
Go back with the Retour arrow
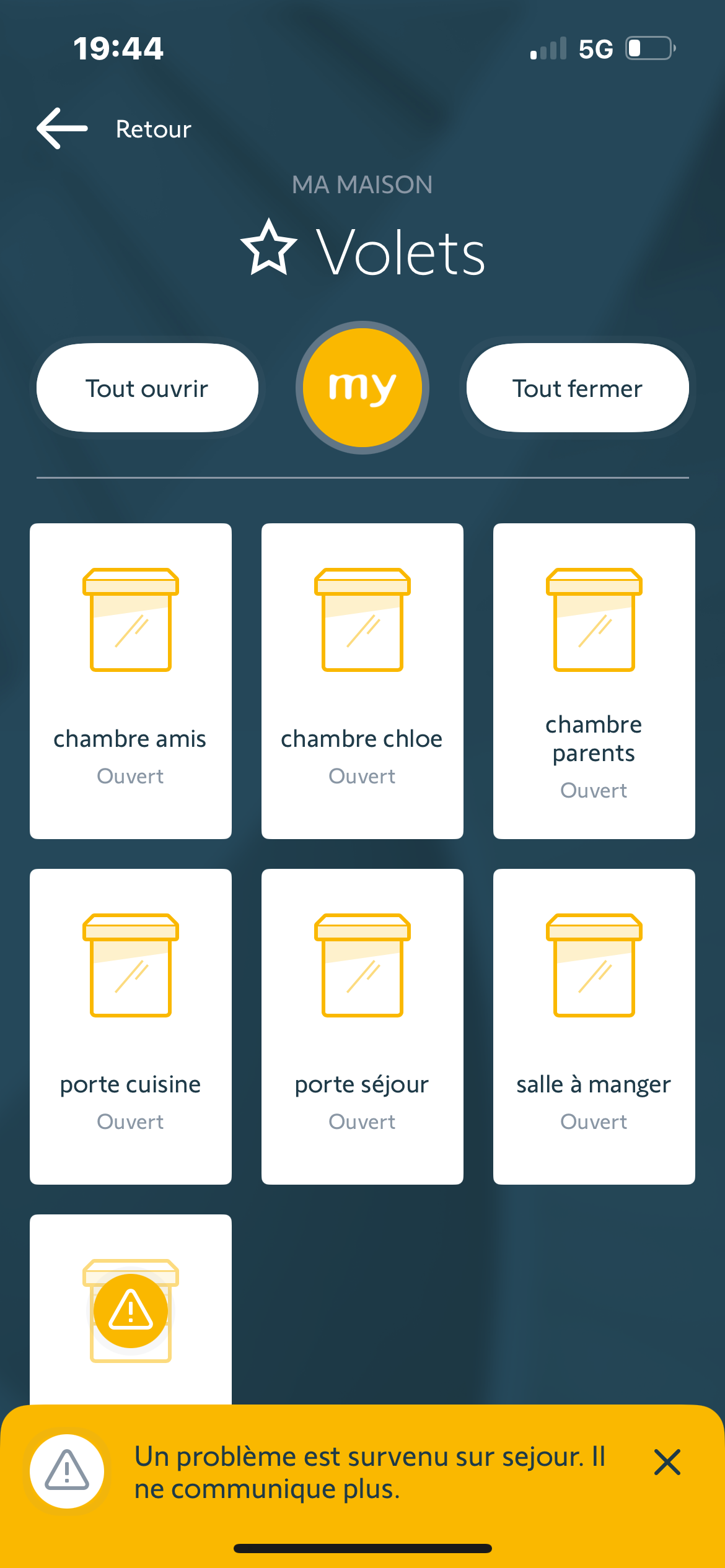click(x=62, y=129)
